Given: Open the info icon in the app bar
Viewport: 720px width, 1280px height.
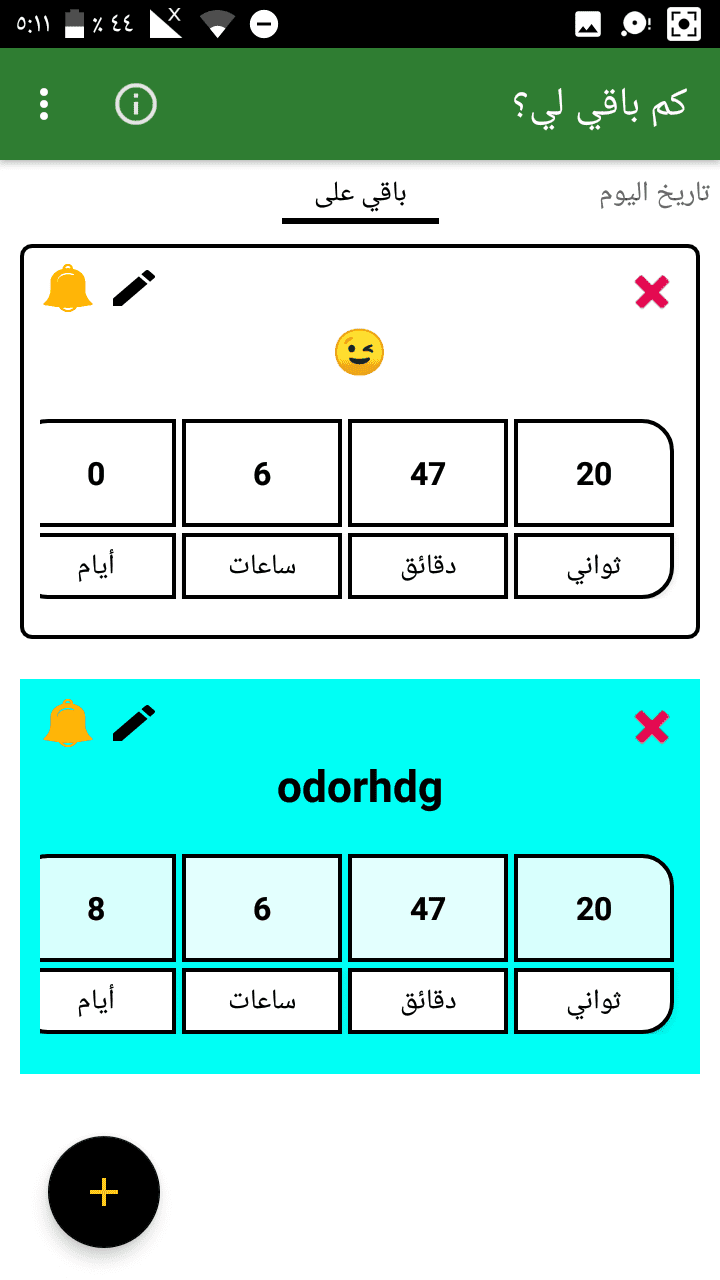Looking at the screenshot, I should pyautogui.click(x=136, y=104).
